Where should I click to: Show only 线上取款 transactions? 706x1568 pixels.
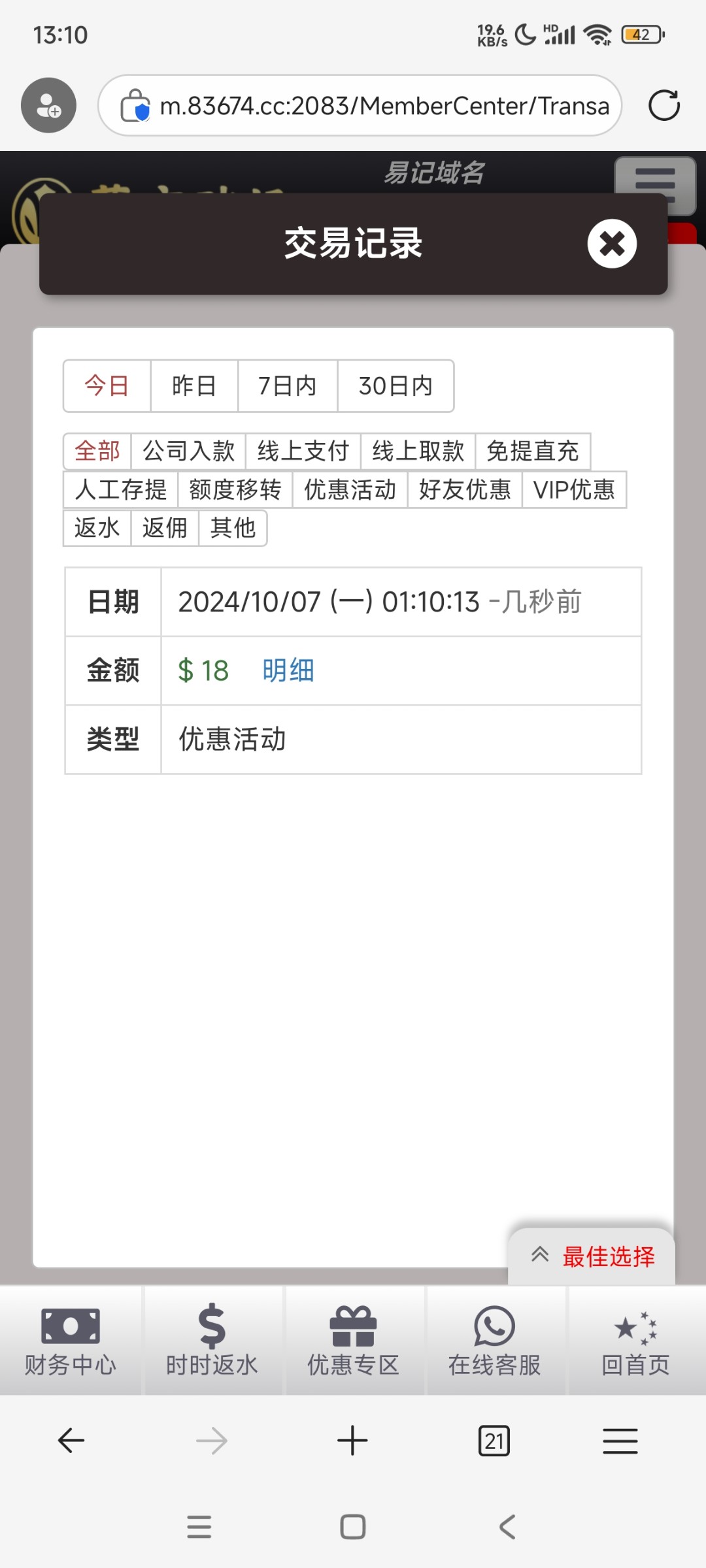pos(418,451)
